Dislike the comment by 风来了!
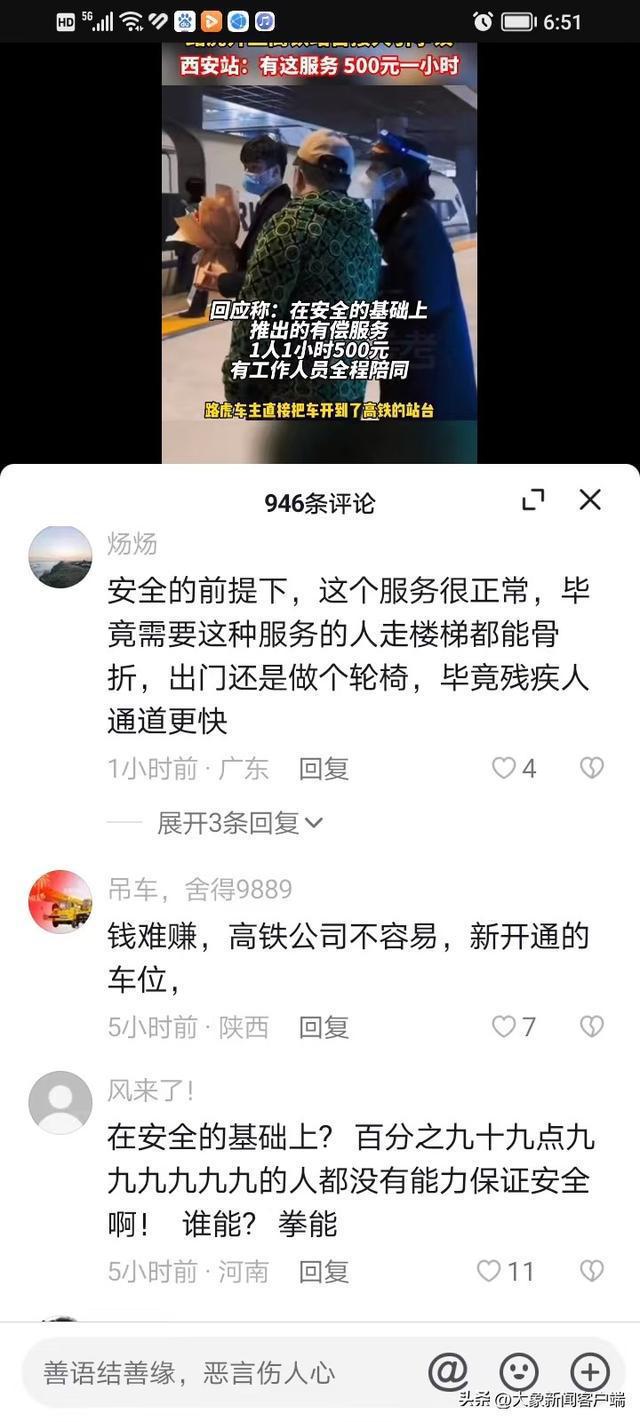 click(x=591, y=1271)
